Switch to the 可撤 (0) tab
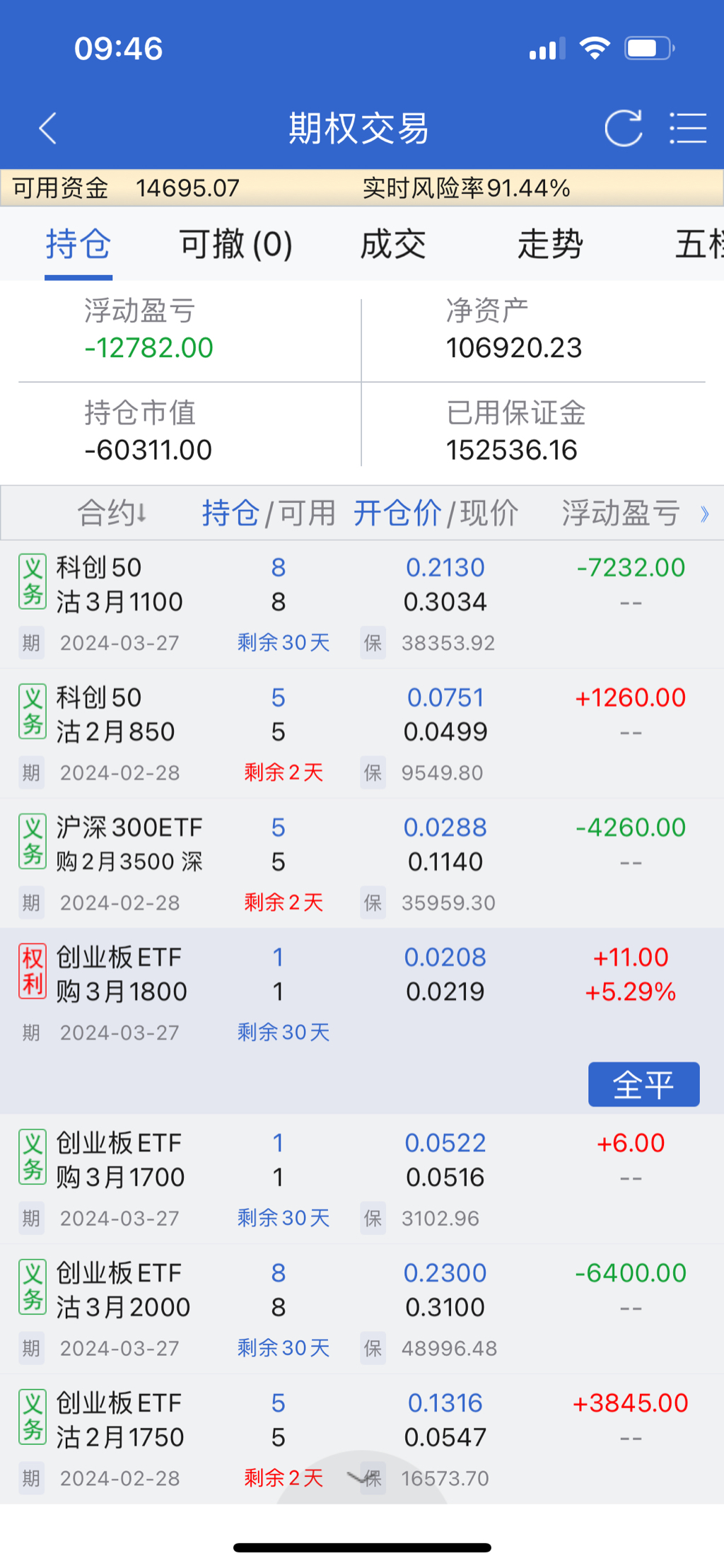The height and width of the screenshot is (1568, 724). pos(235,245)
